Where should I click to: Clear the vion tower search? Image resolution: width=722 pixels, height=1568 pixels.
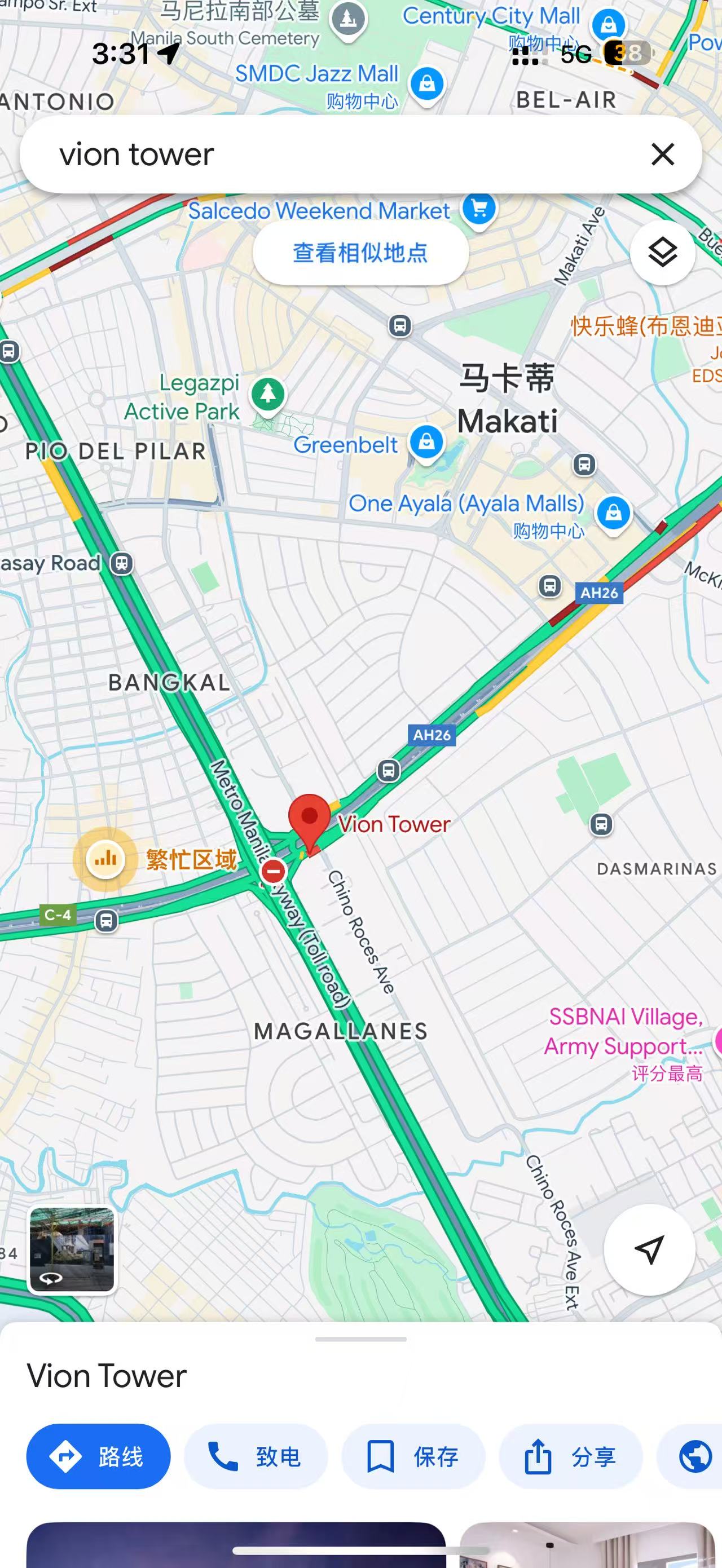pos(662,154)
